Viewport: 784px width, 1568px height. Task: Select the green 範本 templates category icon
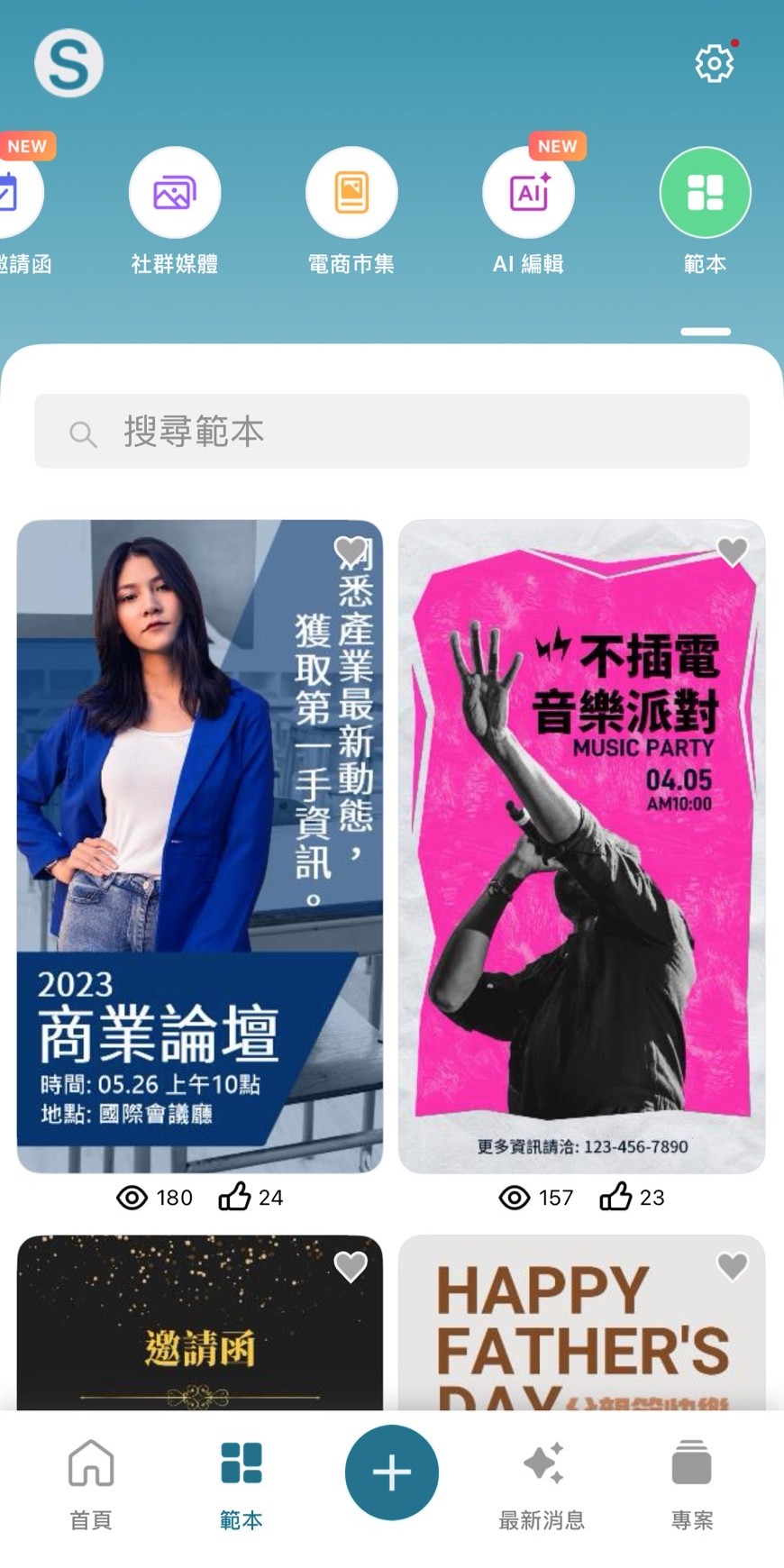click(706, 193)
